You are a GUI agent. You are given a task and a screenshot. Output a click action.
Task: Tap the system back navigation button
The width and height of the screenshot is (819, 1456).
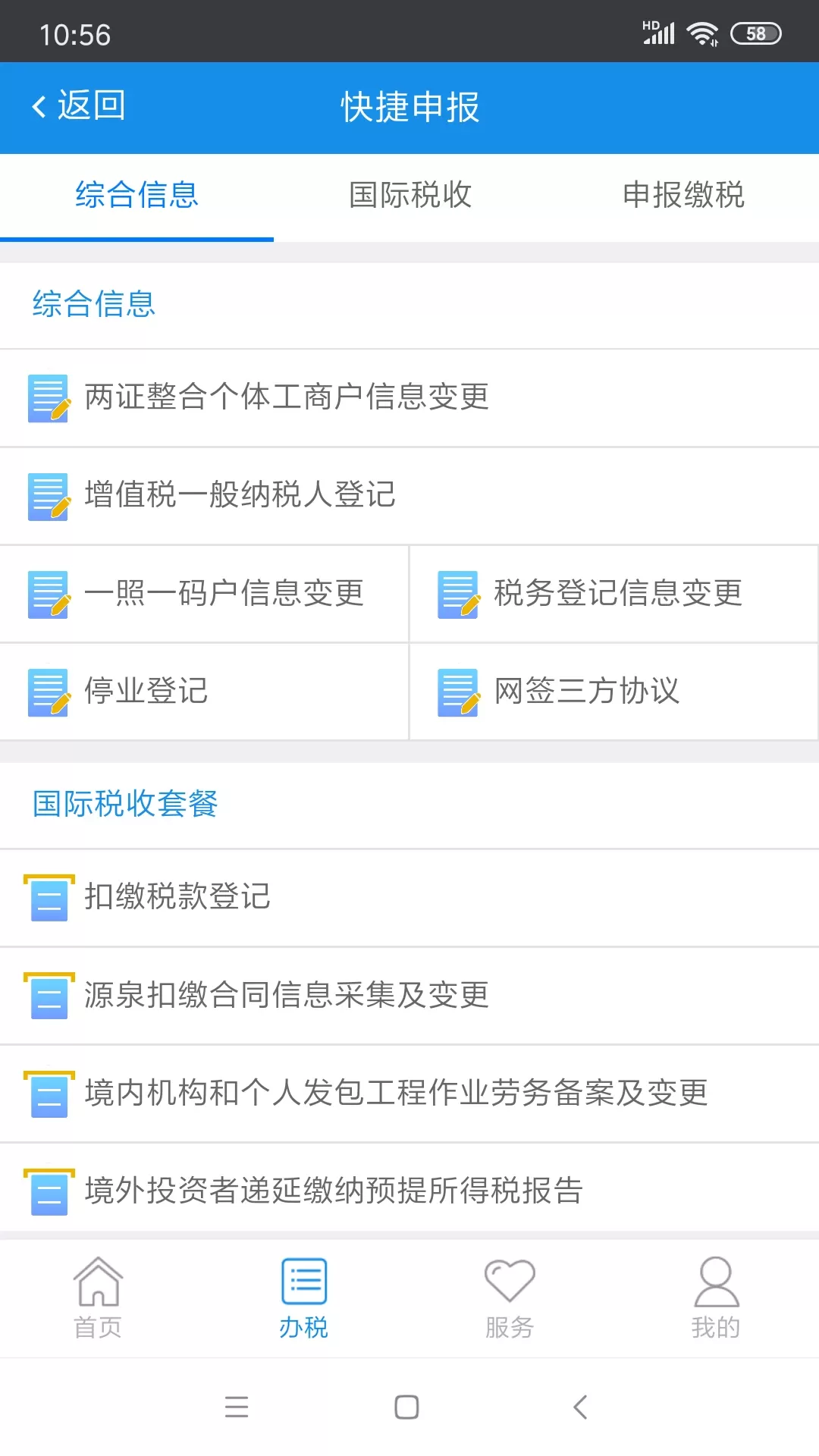(581, 1407)
